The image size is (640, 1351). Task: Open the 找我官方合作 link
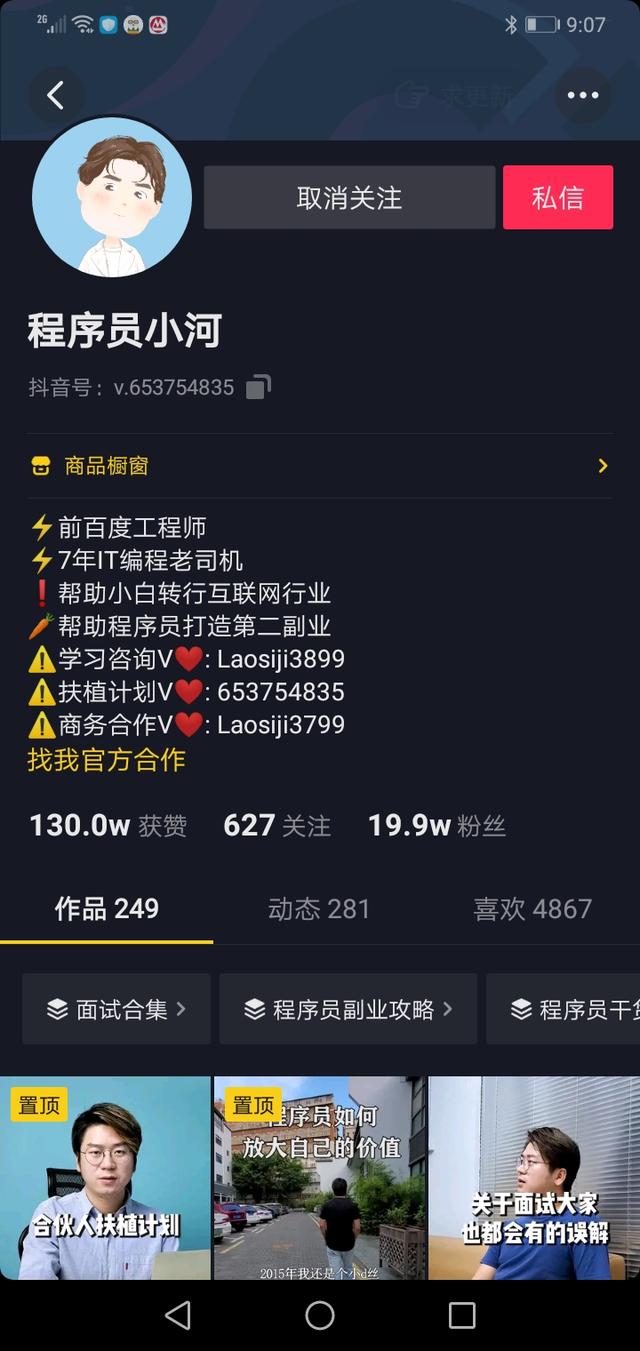coord(106,760)
